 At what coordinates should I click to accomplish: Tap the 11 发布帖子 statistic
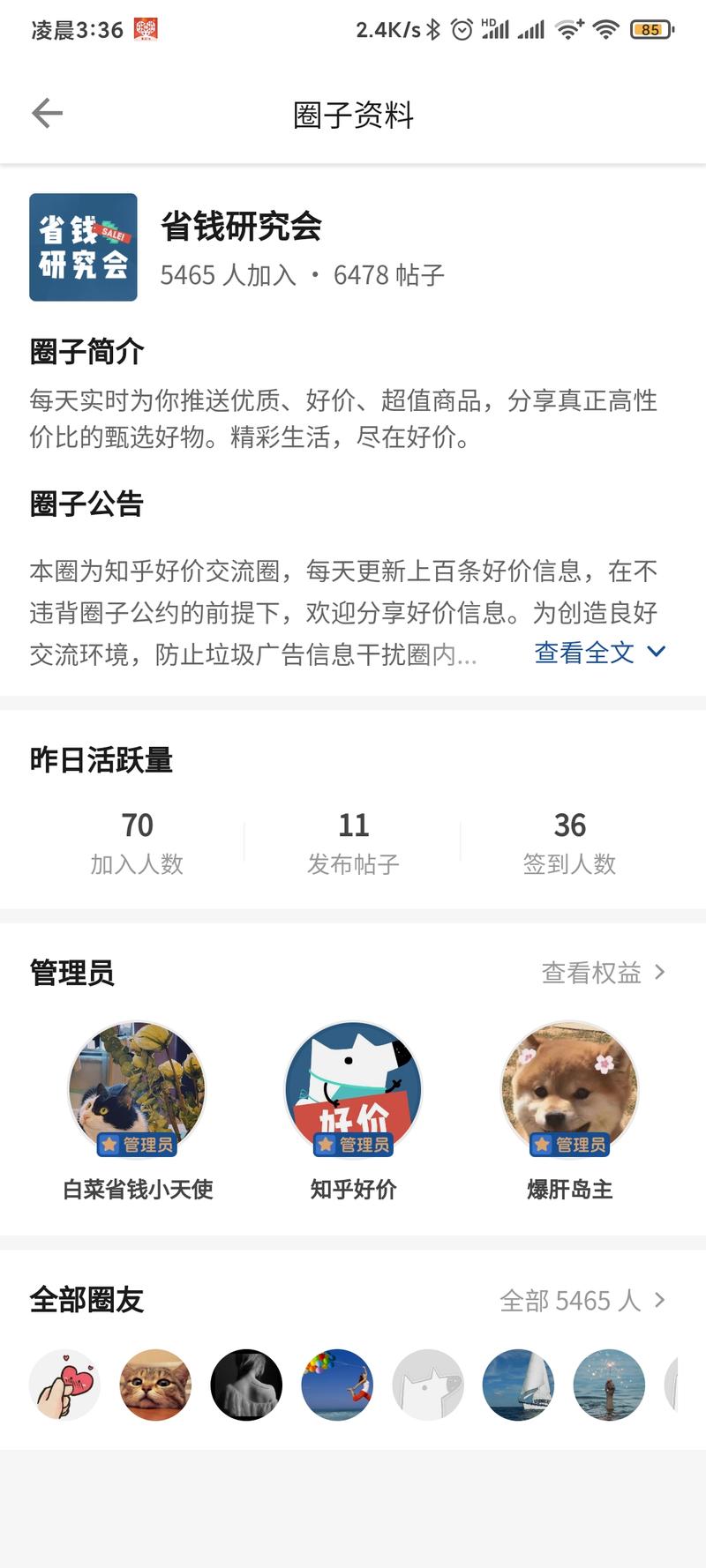pos(353,840)
